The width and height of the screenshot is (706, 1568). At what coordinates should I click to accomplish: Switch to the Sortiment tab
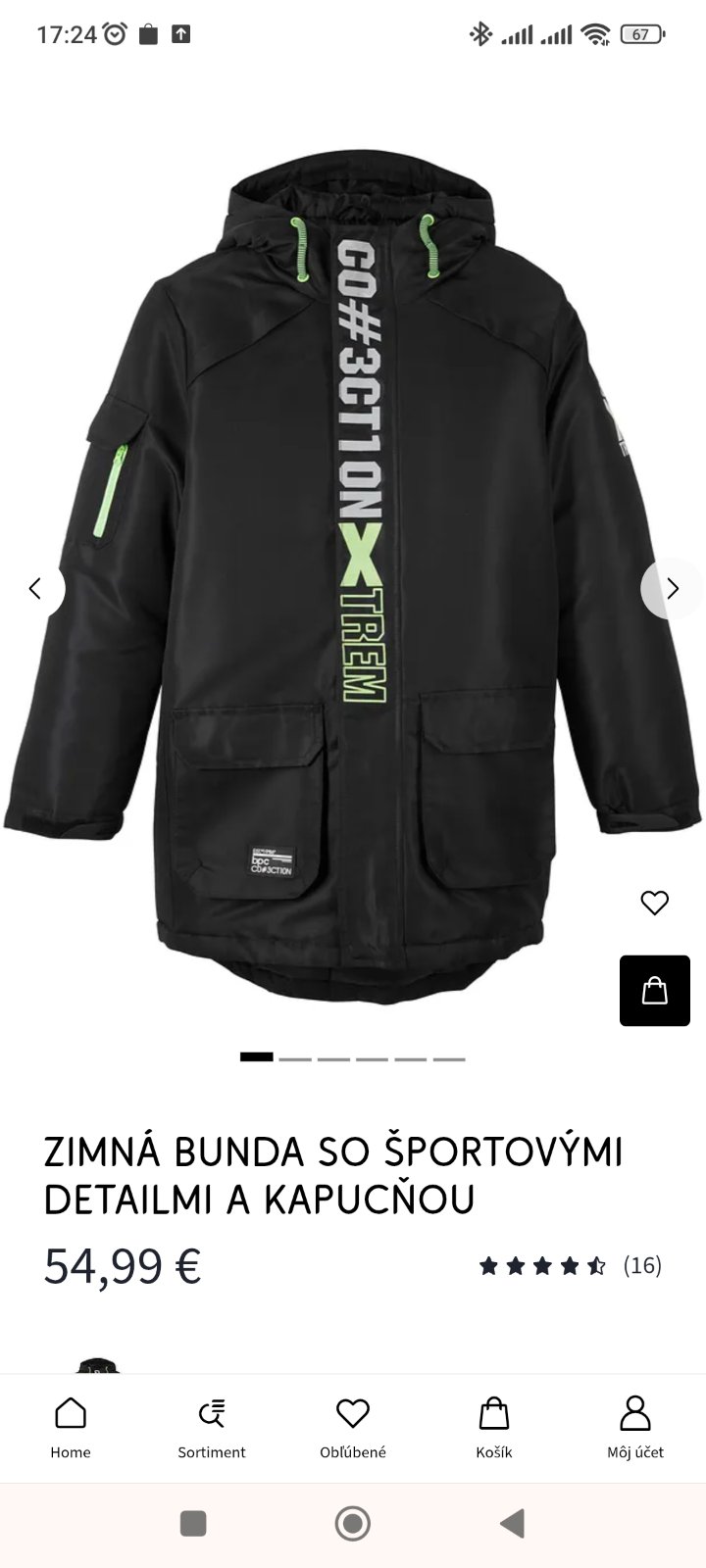point(212,1427)
